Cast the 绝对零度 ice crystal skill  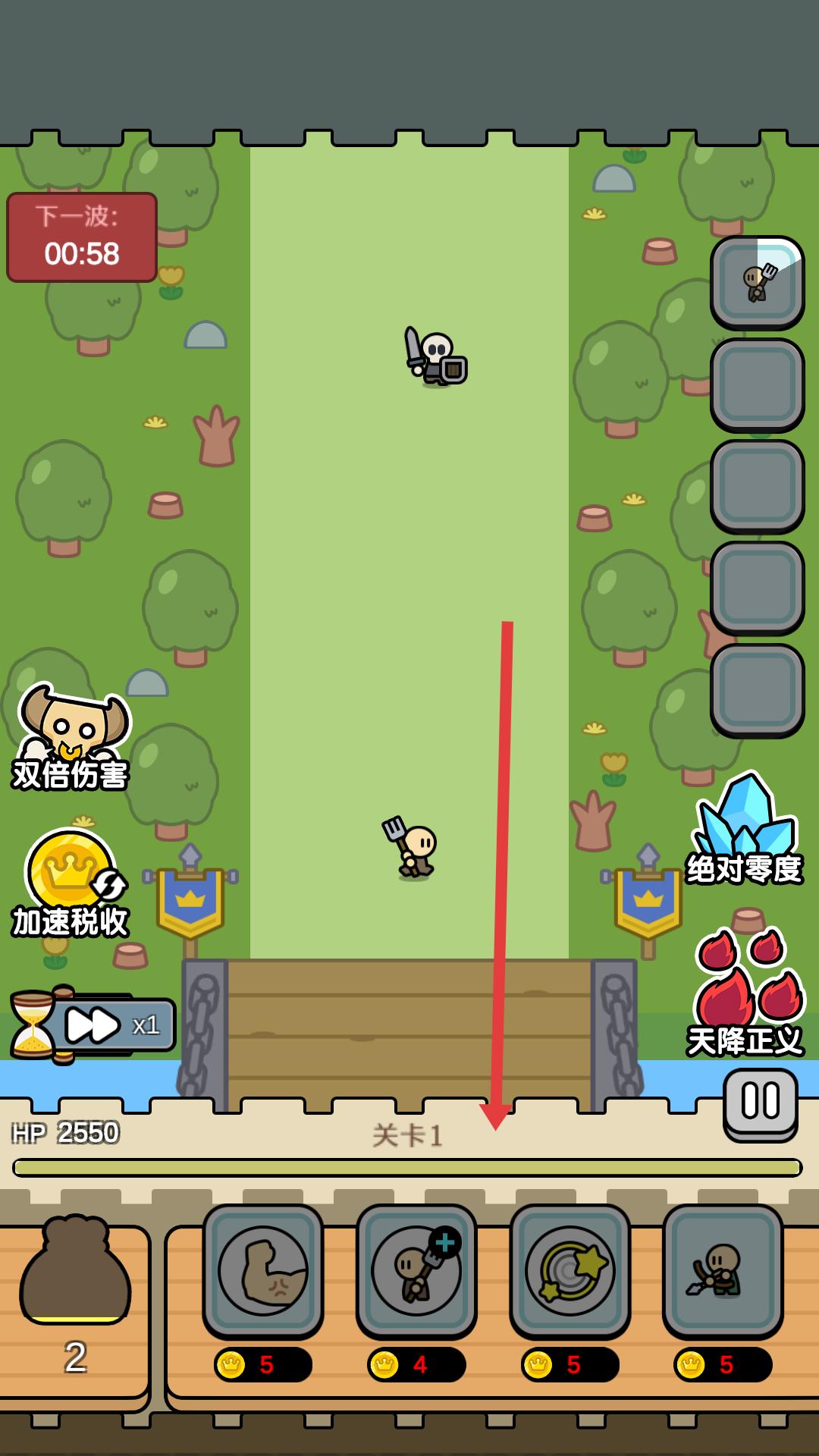point(745,828)
